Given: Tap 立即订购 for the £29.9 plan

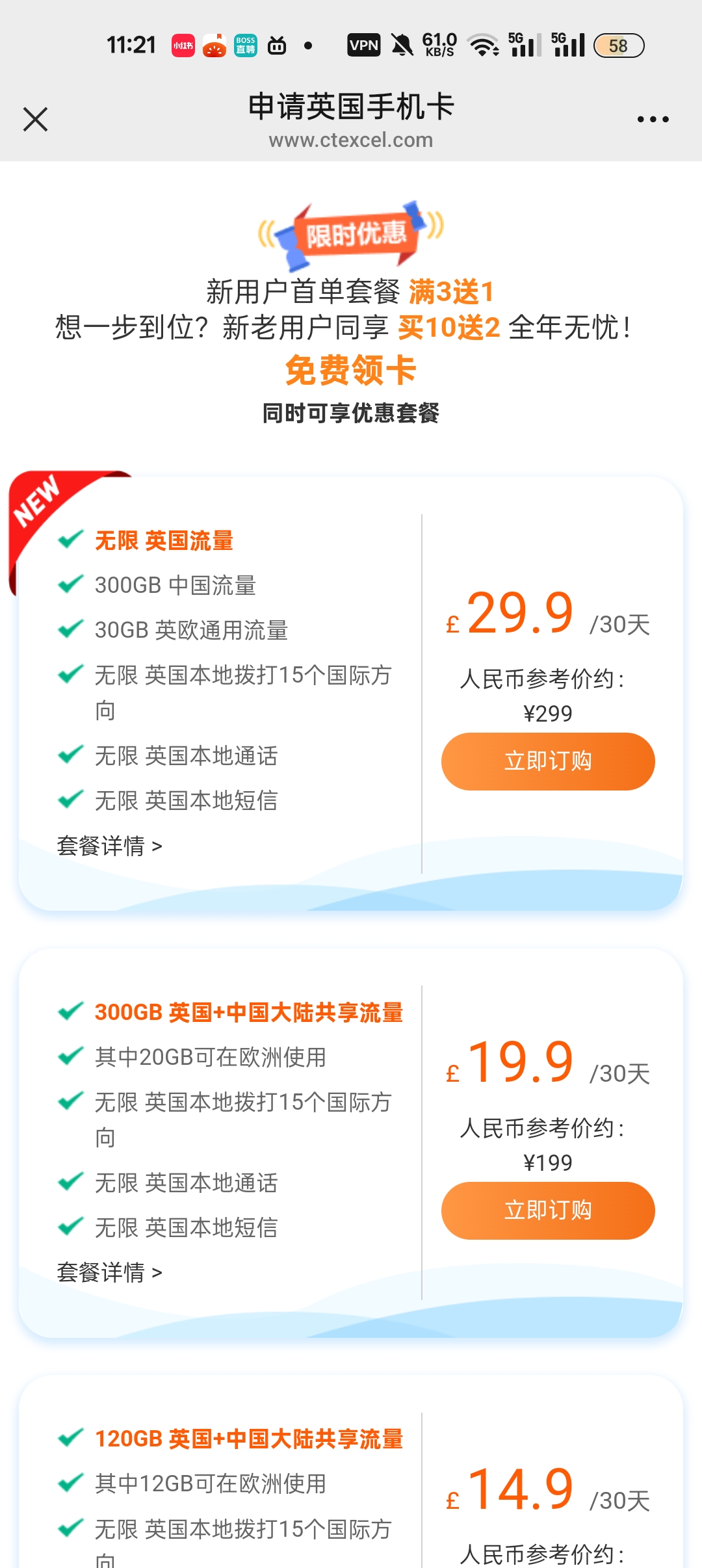Looking at the screenshot, I should coord(547,761).
